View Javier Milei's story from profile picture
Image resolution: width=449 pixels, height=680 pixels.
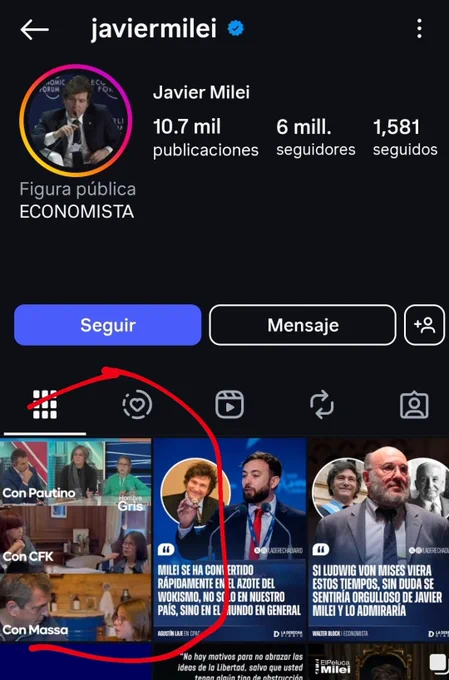(76, 120)
